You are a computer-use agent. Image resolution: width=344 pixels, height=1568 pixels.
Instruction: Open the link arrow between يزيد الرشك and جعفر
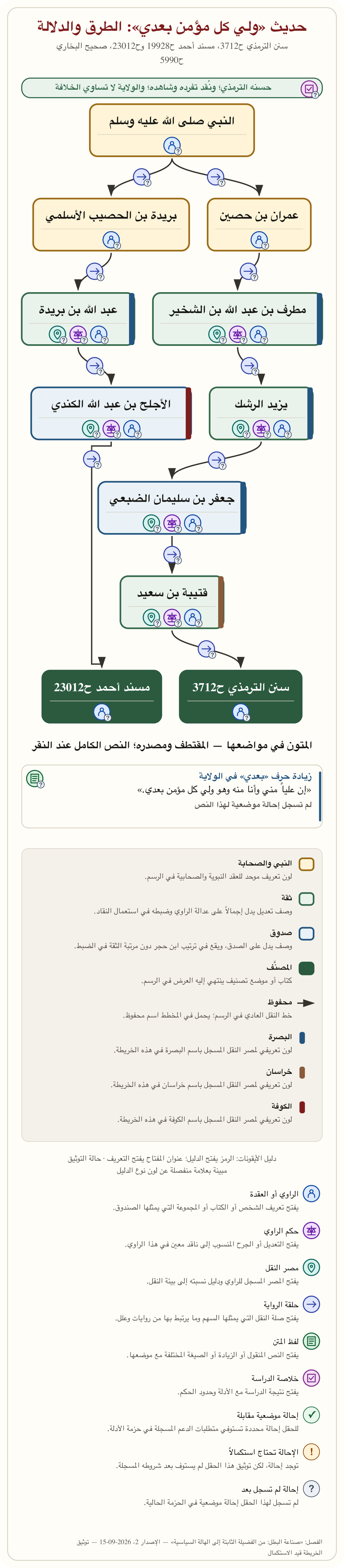(217, 460)
